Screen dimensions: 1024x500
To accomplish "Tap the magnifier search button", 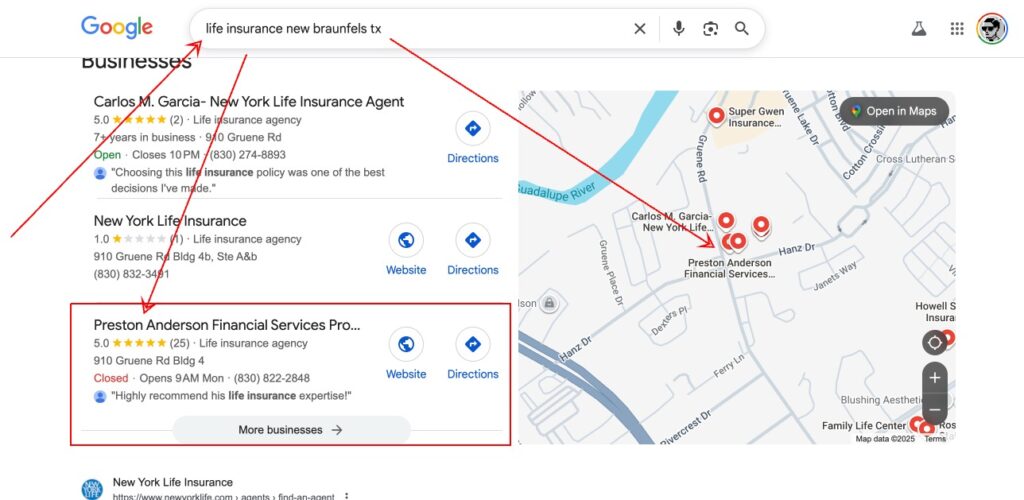I will [x=742, y=28].
